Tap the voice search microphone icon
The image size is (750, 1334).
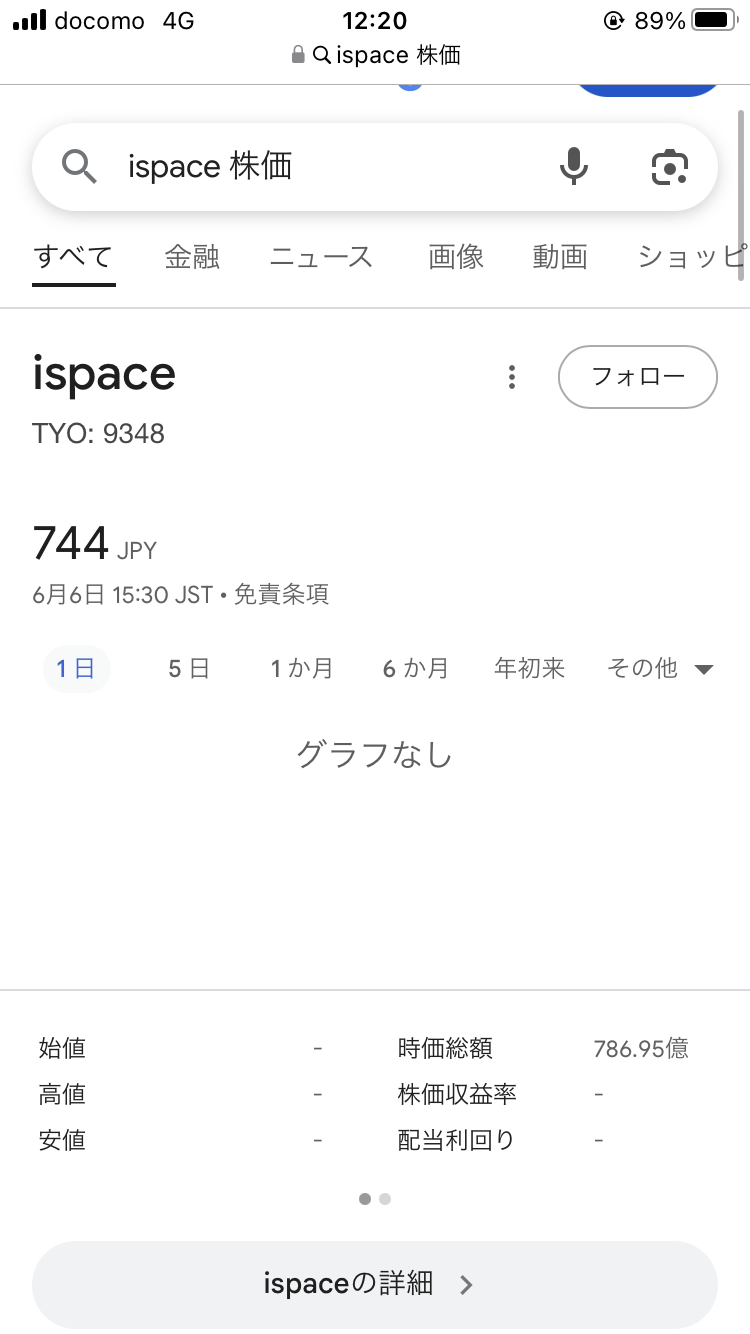(573, 166)
